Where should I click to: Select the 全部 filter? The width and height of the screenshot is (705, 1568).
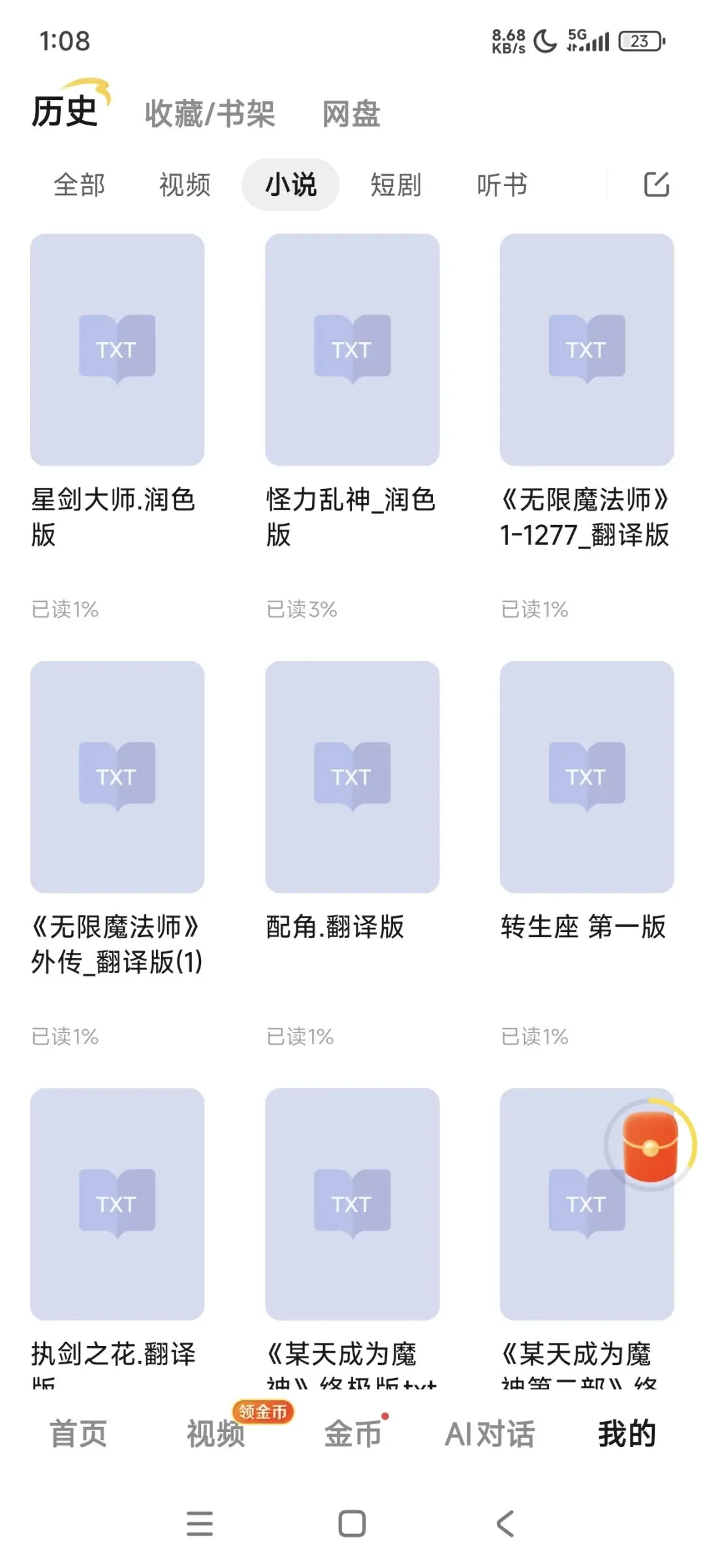pyautogui.click(x=79, y=185)
